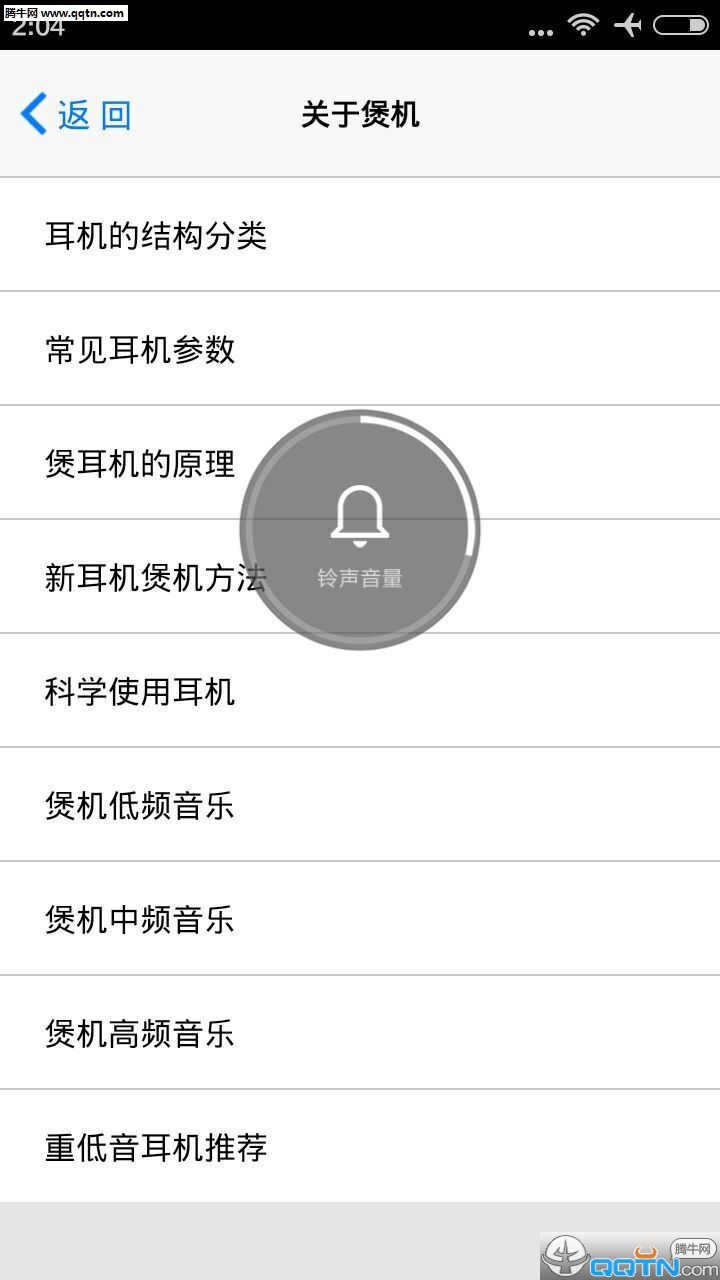
Task: Open 煲耳机的原理 row
Action: [360, 463]
